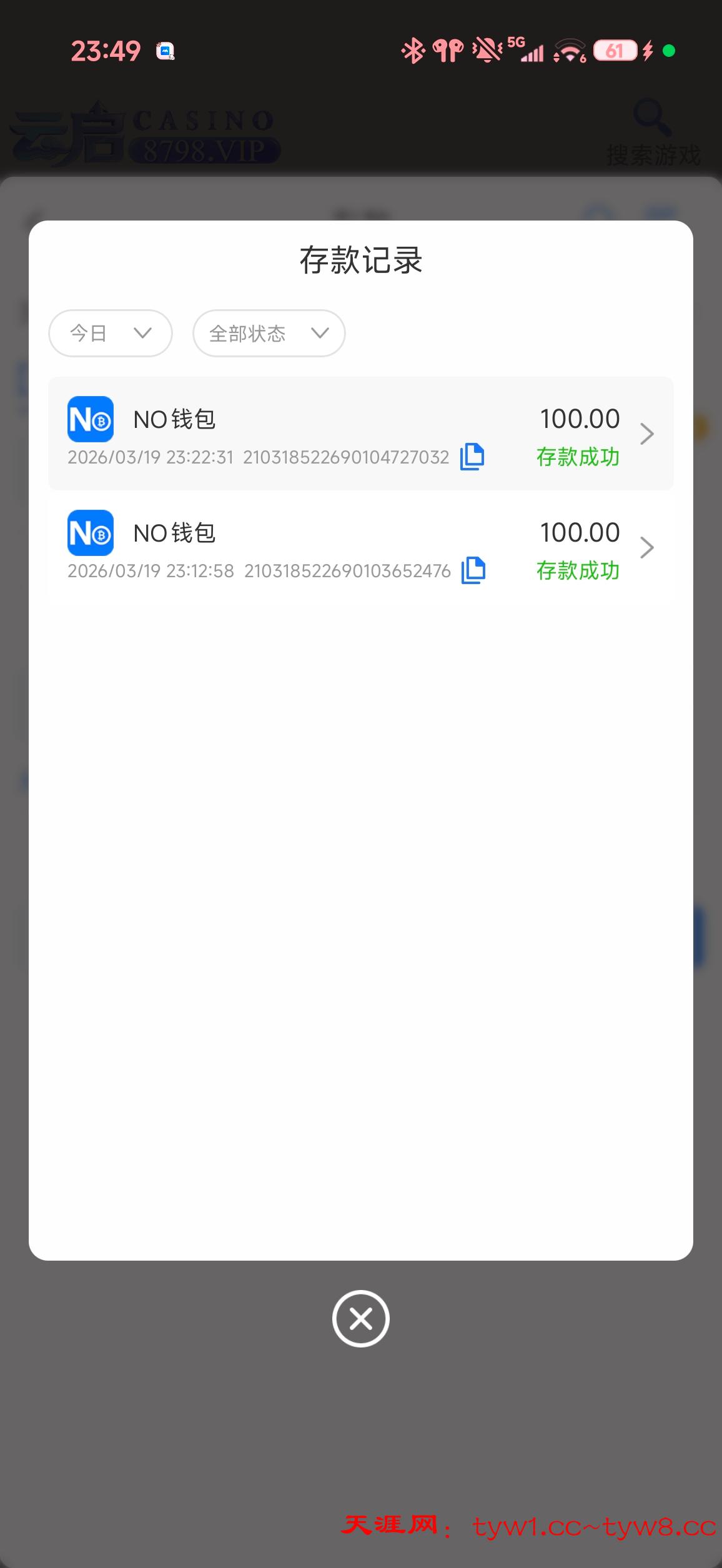
Task: Copy order number ending in 3652476
Action: pos(473,570)
